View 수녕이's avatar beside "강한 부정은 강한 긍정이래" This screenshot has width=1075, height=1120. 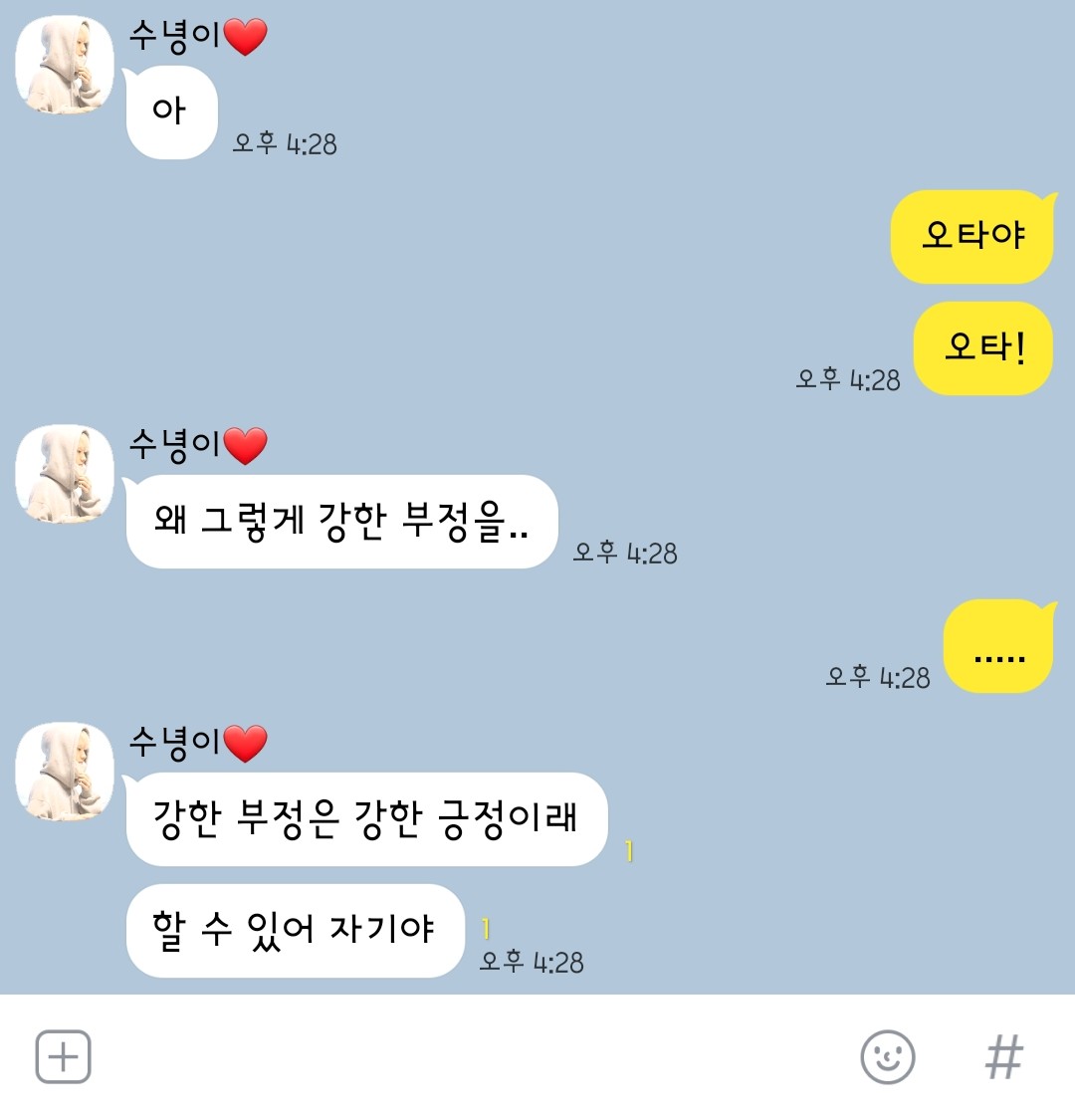(65, 772)
